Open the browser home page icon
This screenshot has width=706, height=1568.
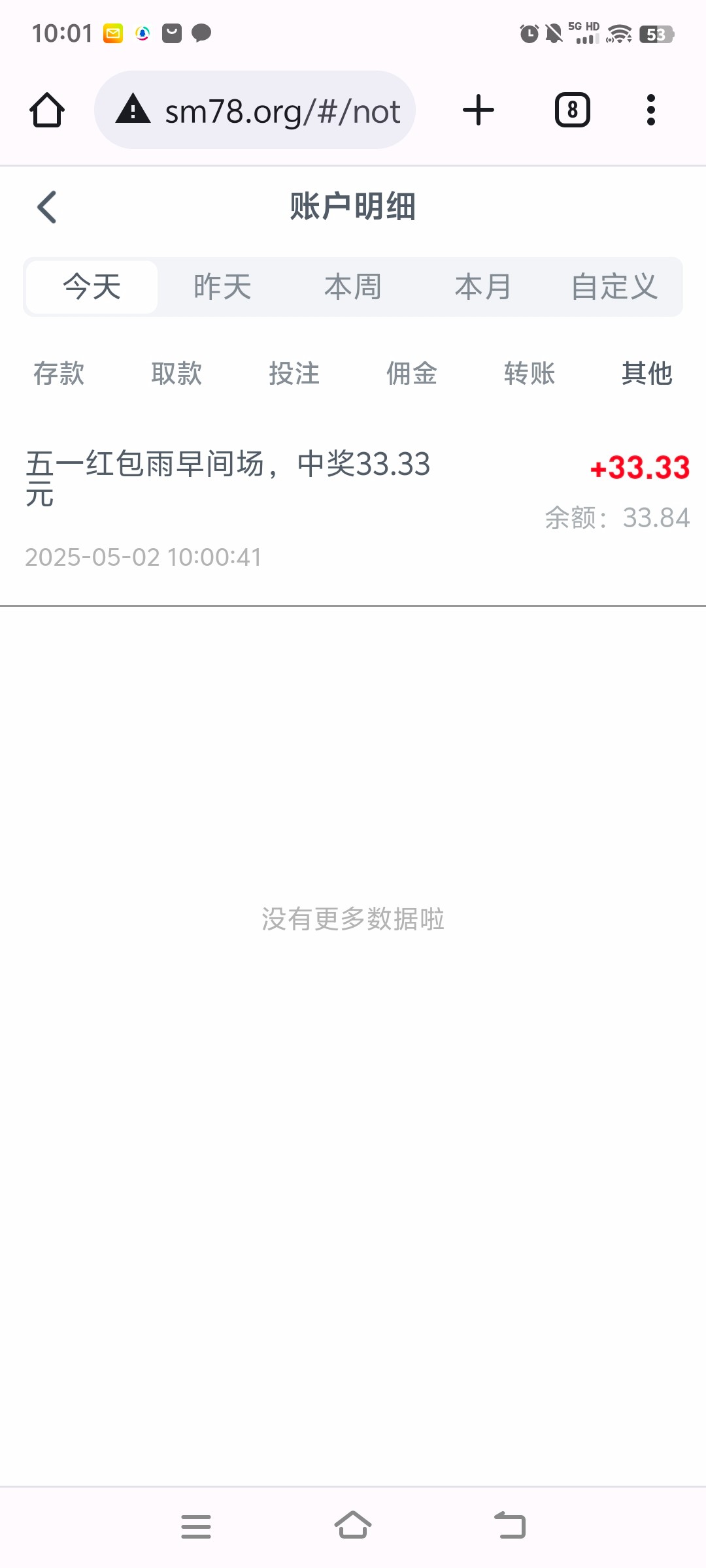(47, 110)
